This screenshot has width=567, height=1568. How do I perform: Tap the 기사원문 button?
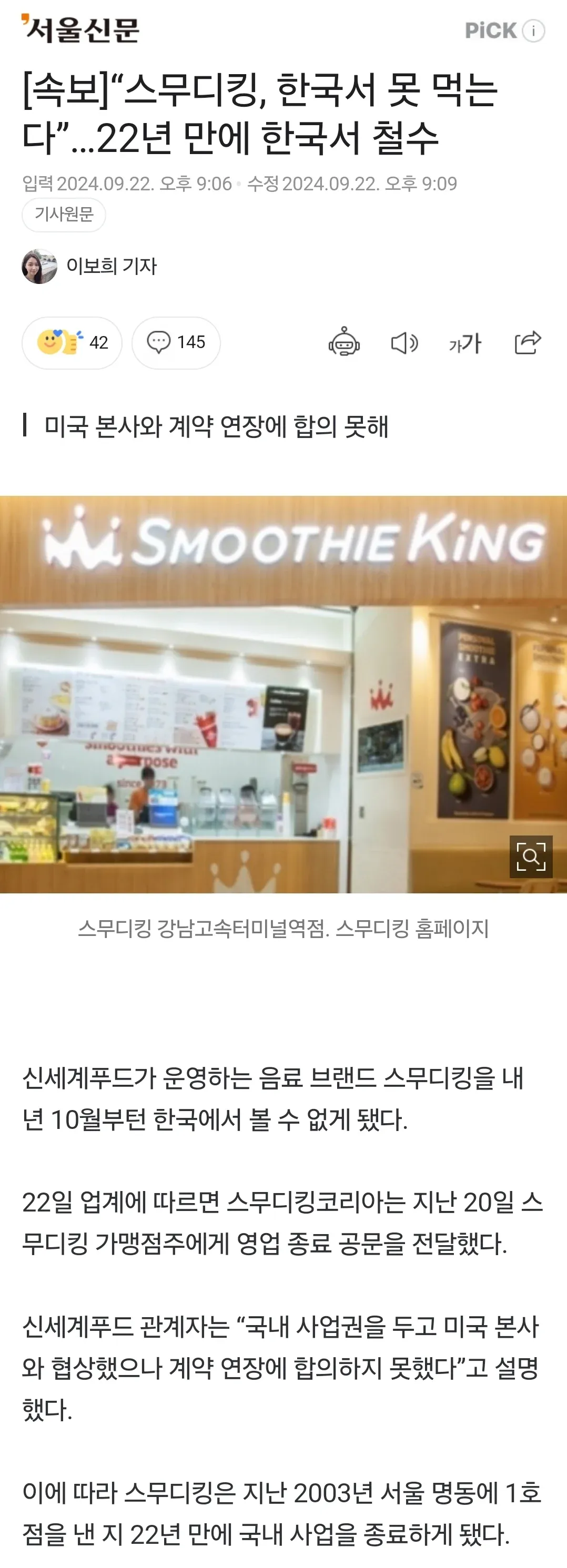pyautogui.click(x=64, y=214)
